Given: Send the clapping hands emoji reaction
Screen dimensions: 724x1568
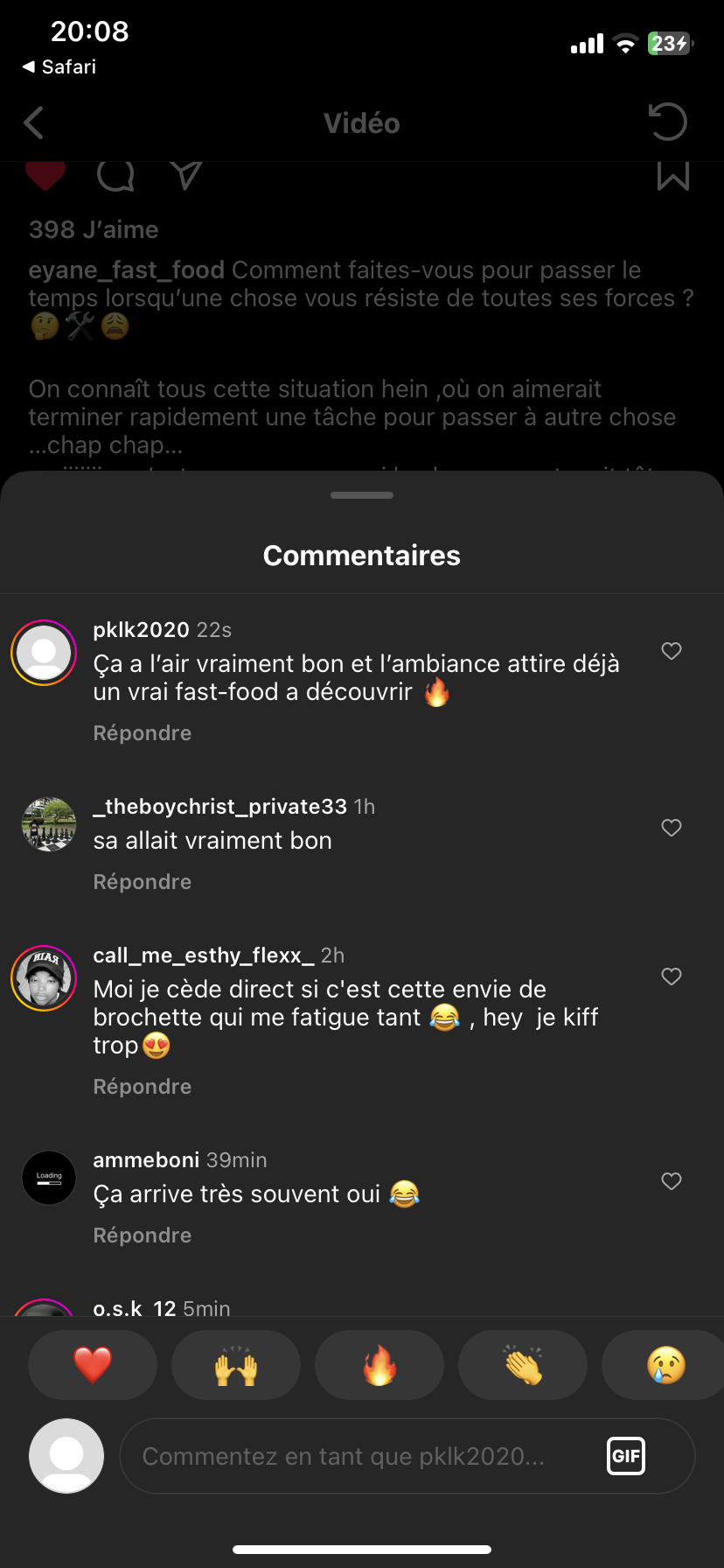Looking at the screenshot, I should tap(523, 1365).
